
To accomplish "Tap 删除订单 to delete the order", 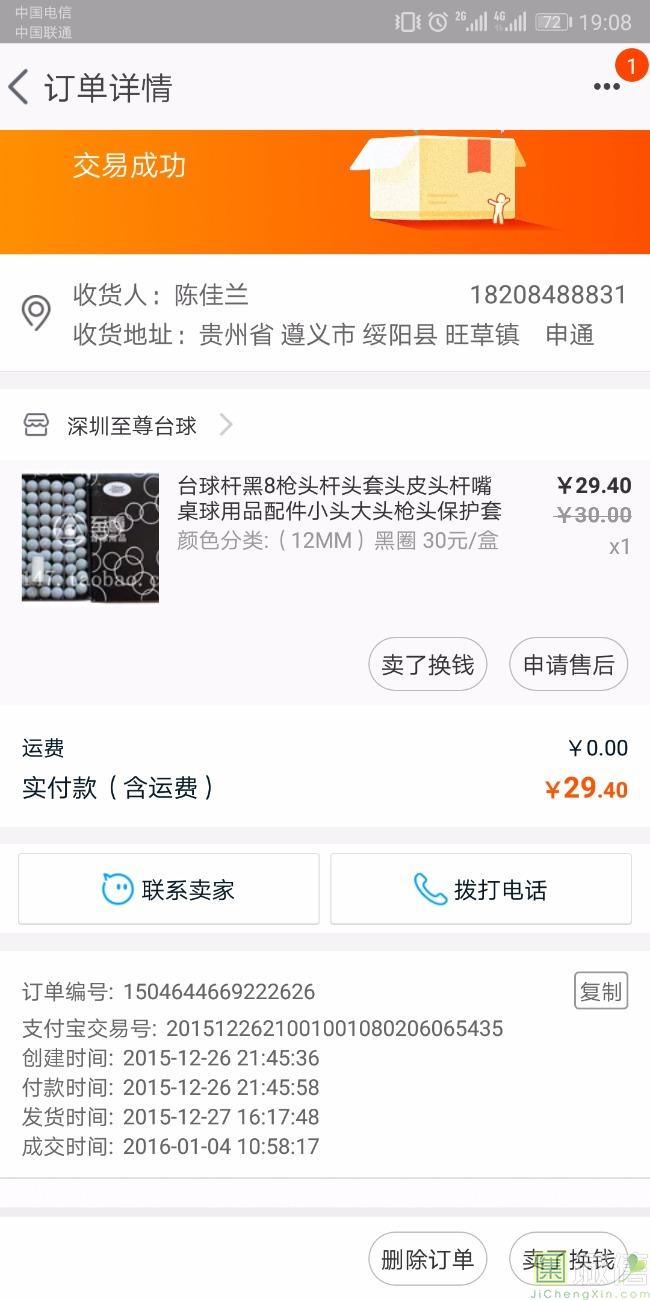I will click(x=427, y=1259).
